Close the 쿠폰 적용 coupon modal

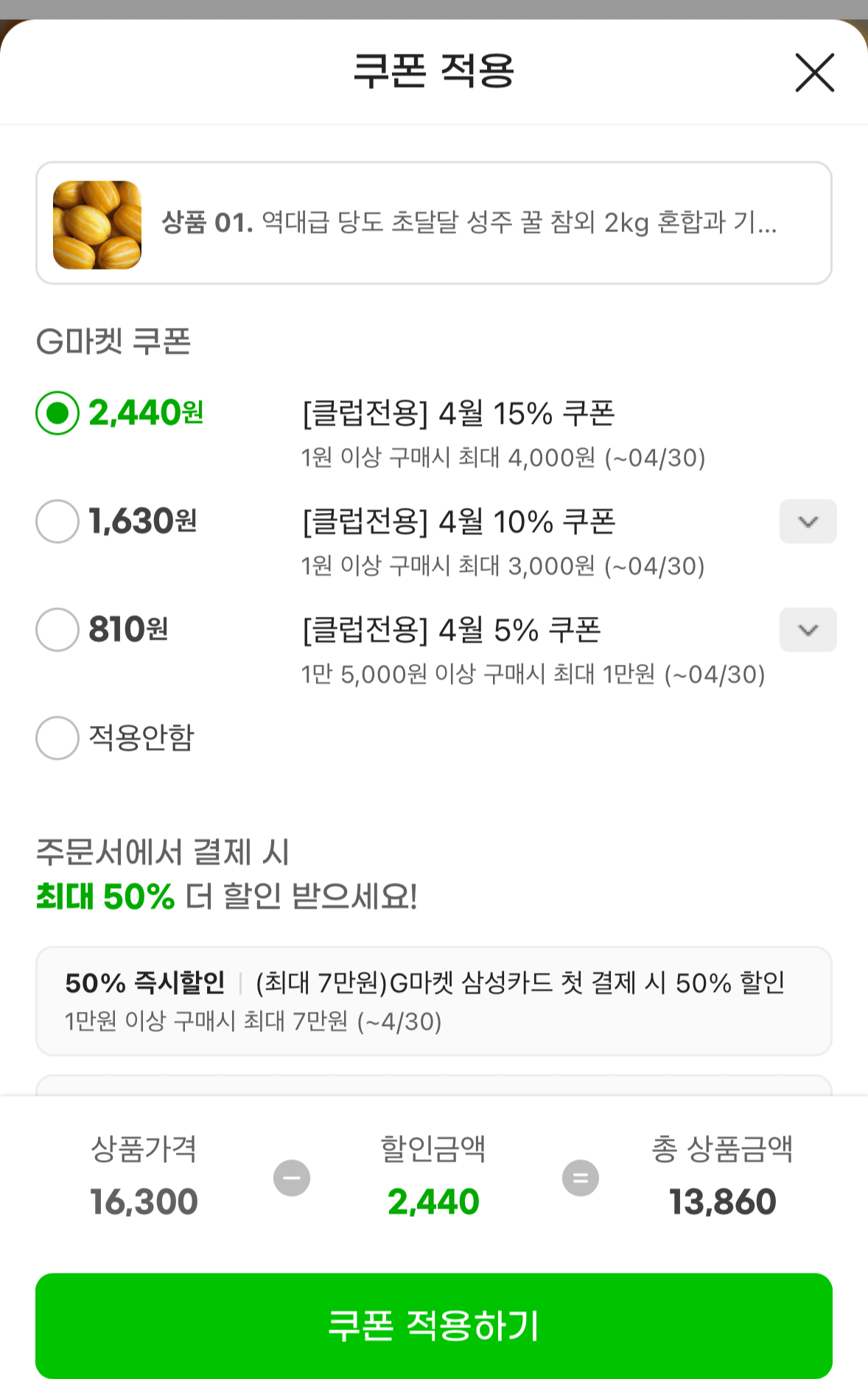click(814, 73)
